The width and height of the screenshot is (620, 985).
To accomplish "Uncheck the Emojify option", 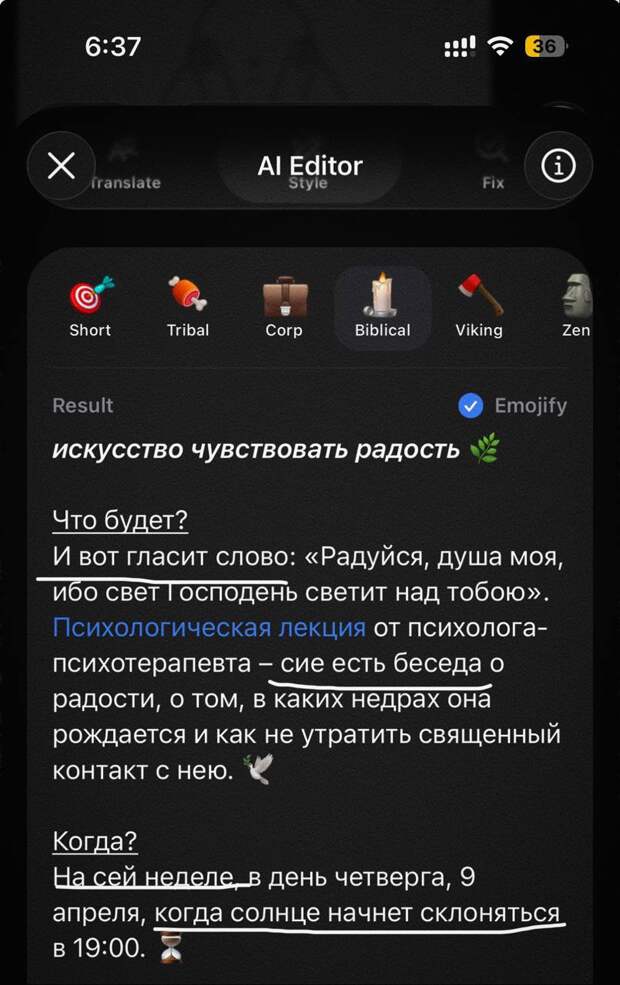I will pyautogui.click(x=470, y=405).
